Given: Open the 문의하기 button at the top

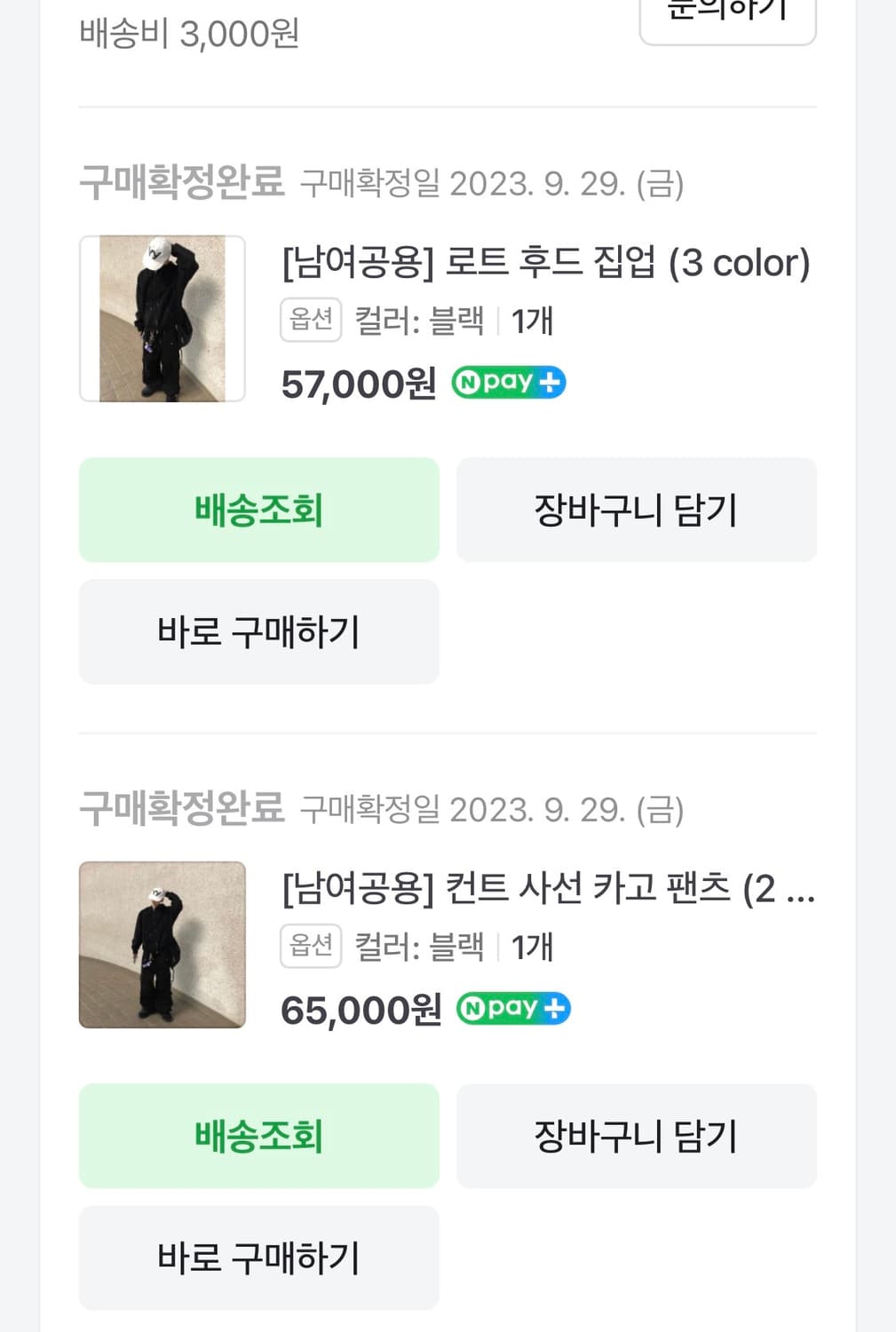Looking at the screenshot, I should click(726, 12).
